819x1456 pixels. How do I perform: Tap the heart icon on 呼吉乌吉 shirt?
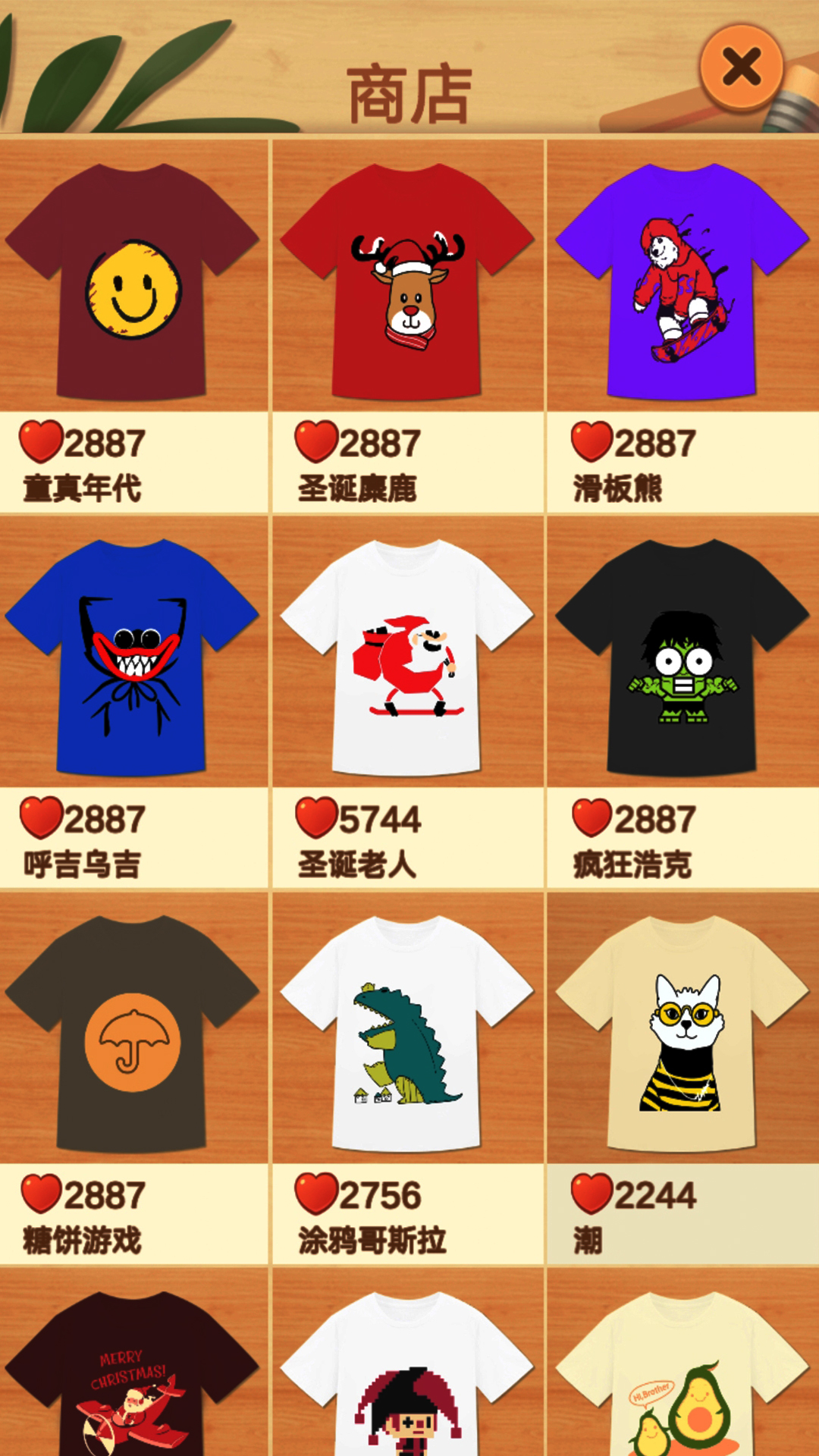point(43,817)
